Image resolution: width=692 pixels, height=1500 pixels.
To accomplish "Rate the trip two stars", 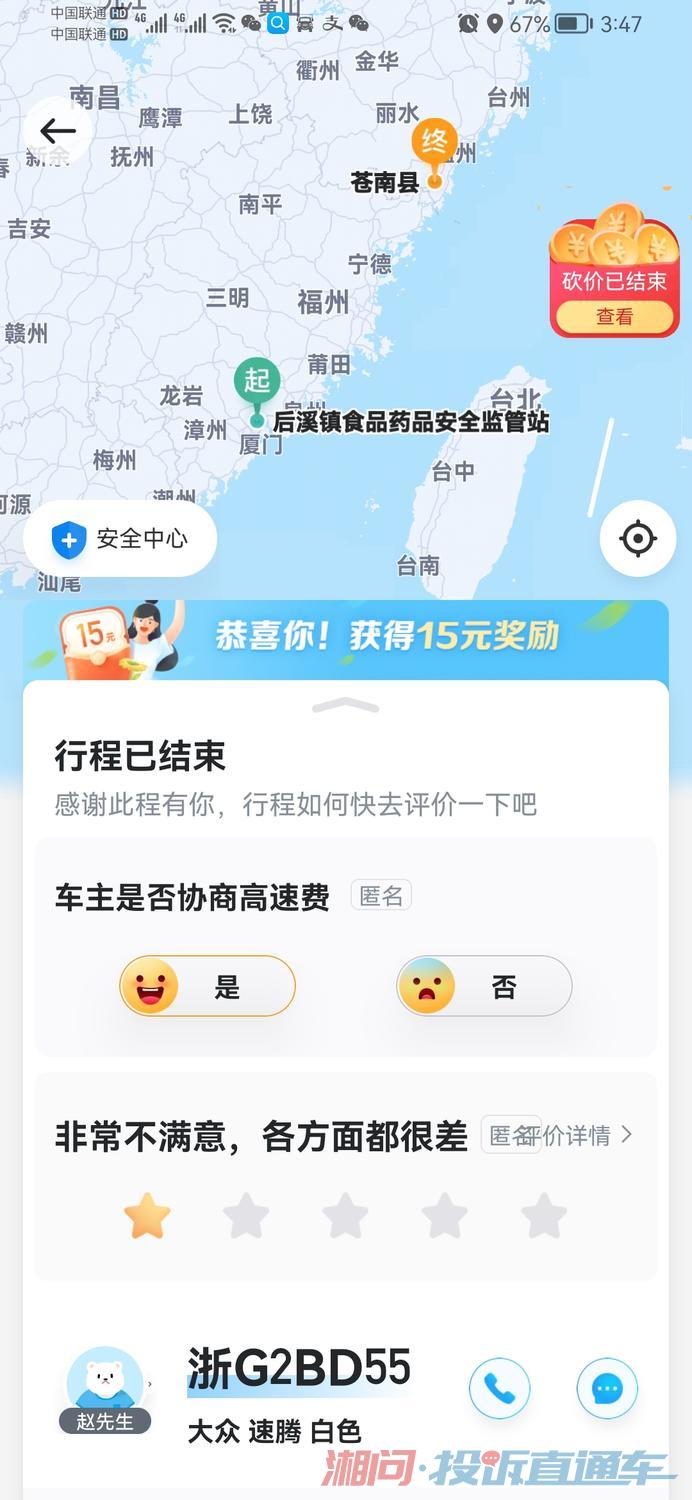I will pos(246,1216).
